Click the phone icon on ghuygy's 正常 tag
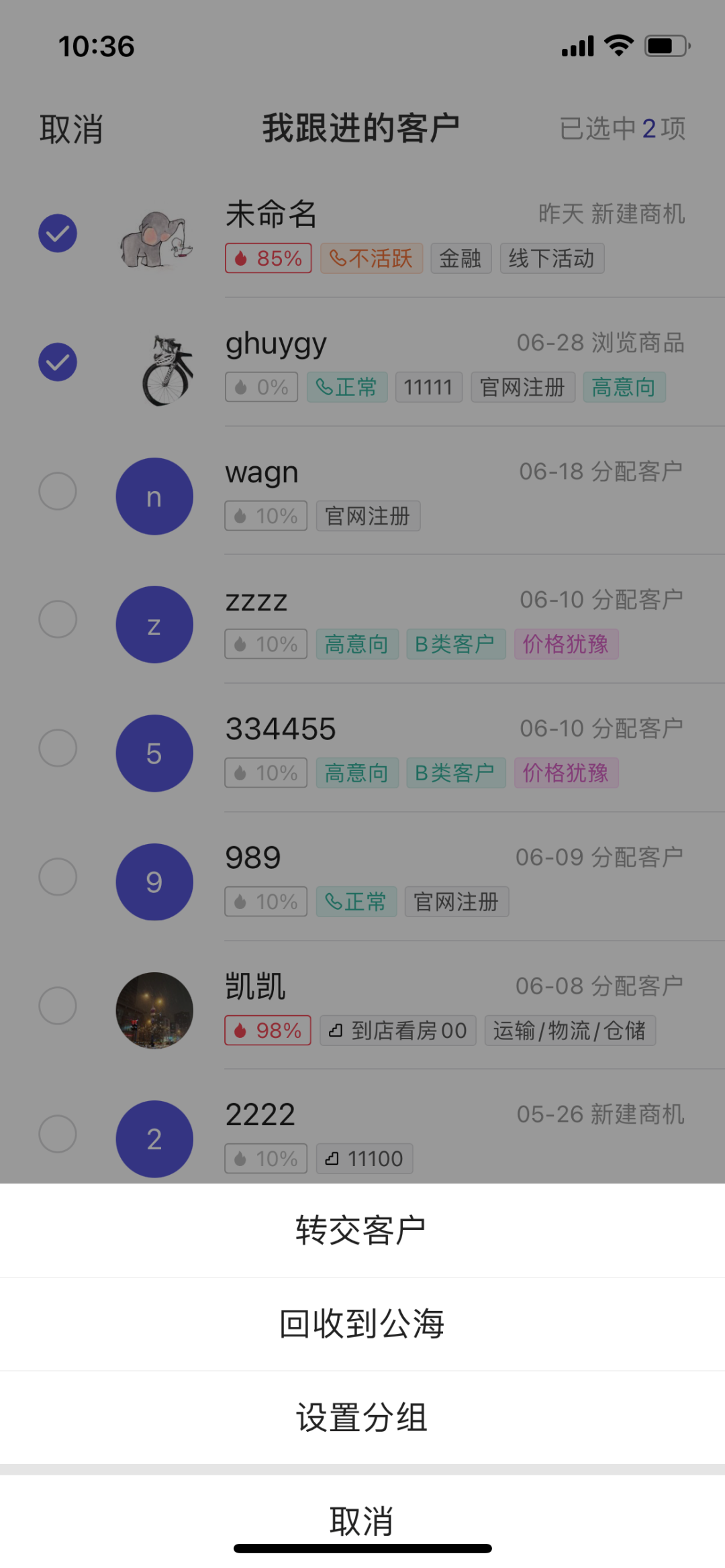 pyautogui.click(x=325, y=387)
